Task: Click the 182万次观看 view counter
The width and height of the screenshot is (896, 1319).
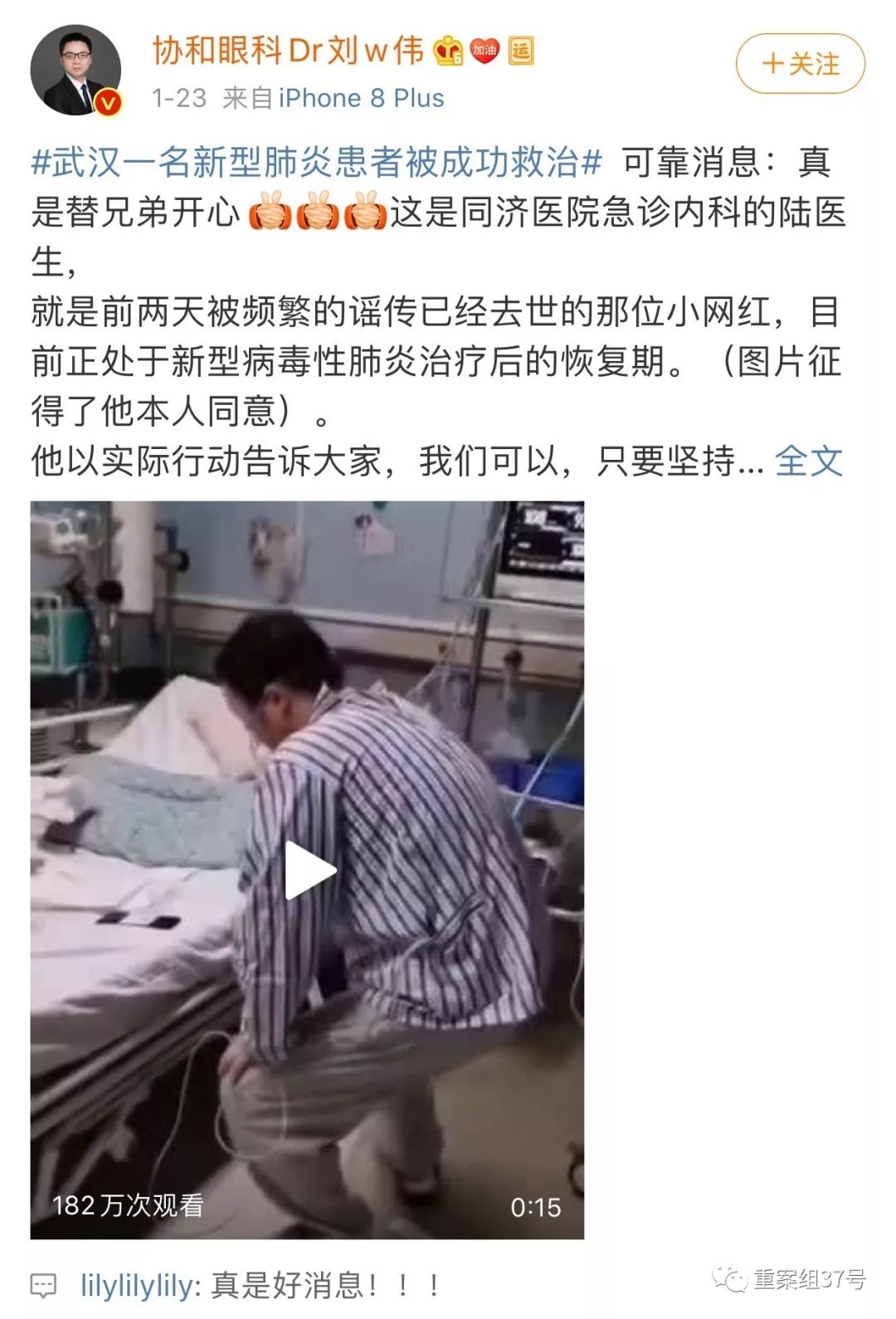Action: point(129,1209)
